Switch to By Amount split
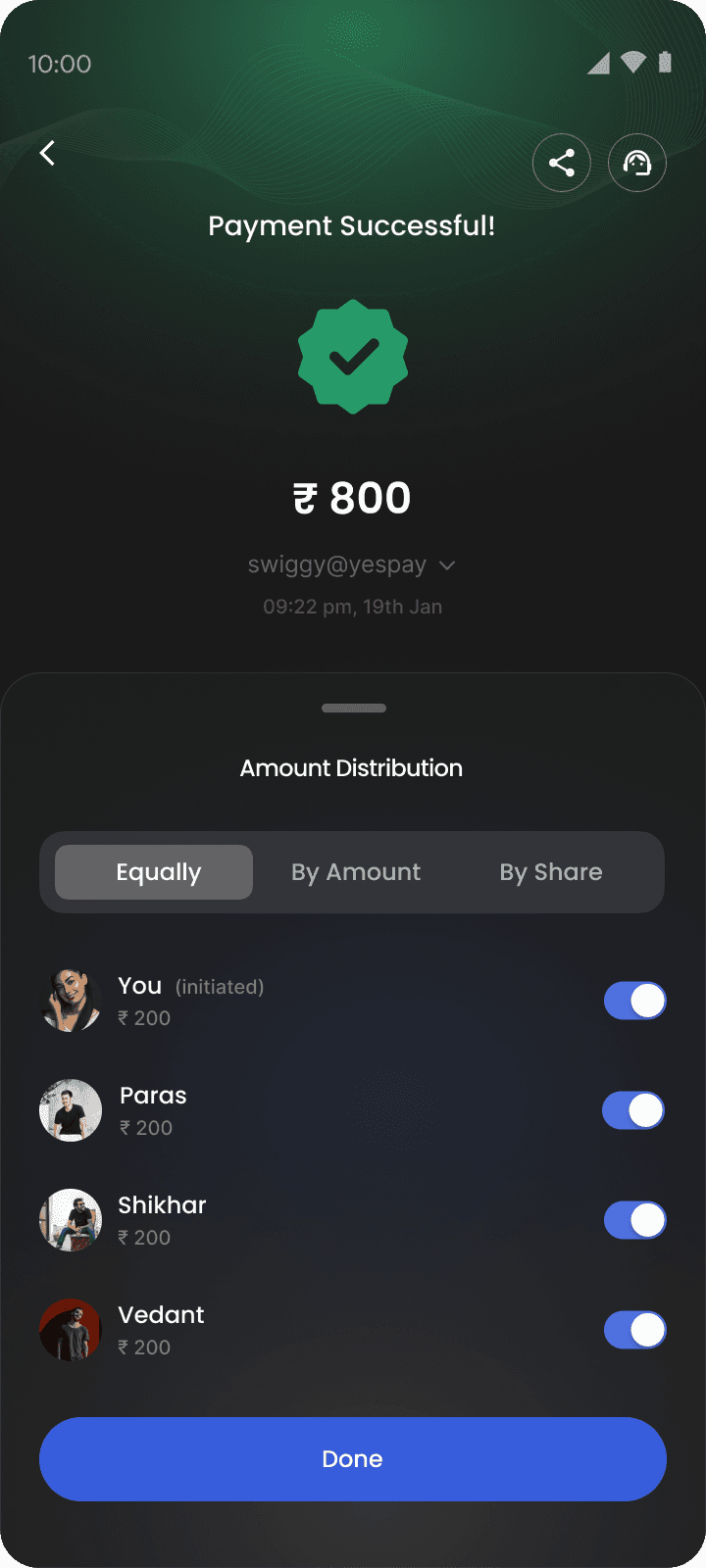The width and height of the screenshot is (706, 1568). [356, 872]
